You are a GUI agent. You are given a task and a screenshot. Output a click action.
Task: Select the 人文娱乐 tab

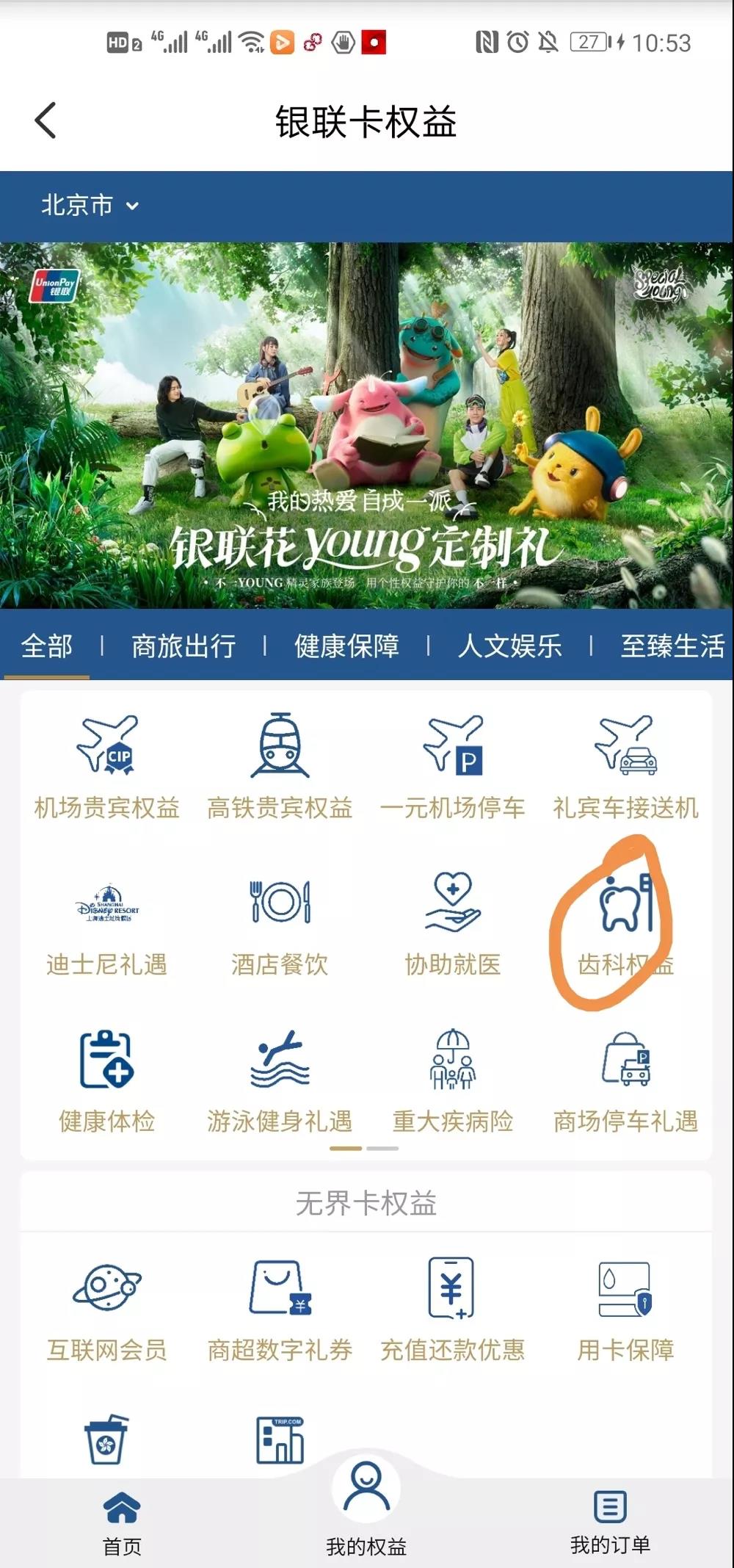pyautogui.click(x=509, y=646)
